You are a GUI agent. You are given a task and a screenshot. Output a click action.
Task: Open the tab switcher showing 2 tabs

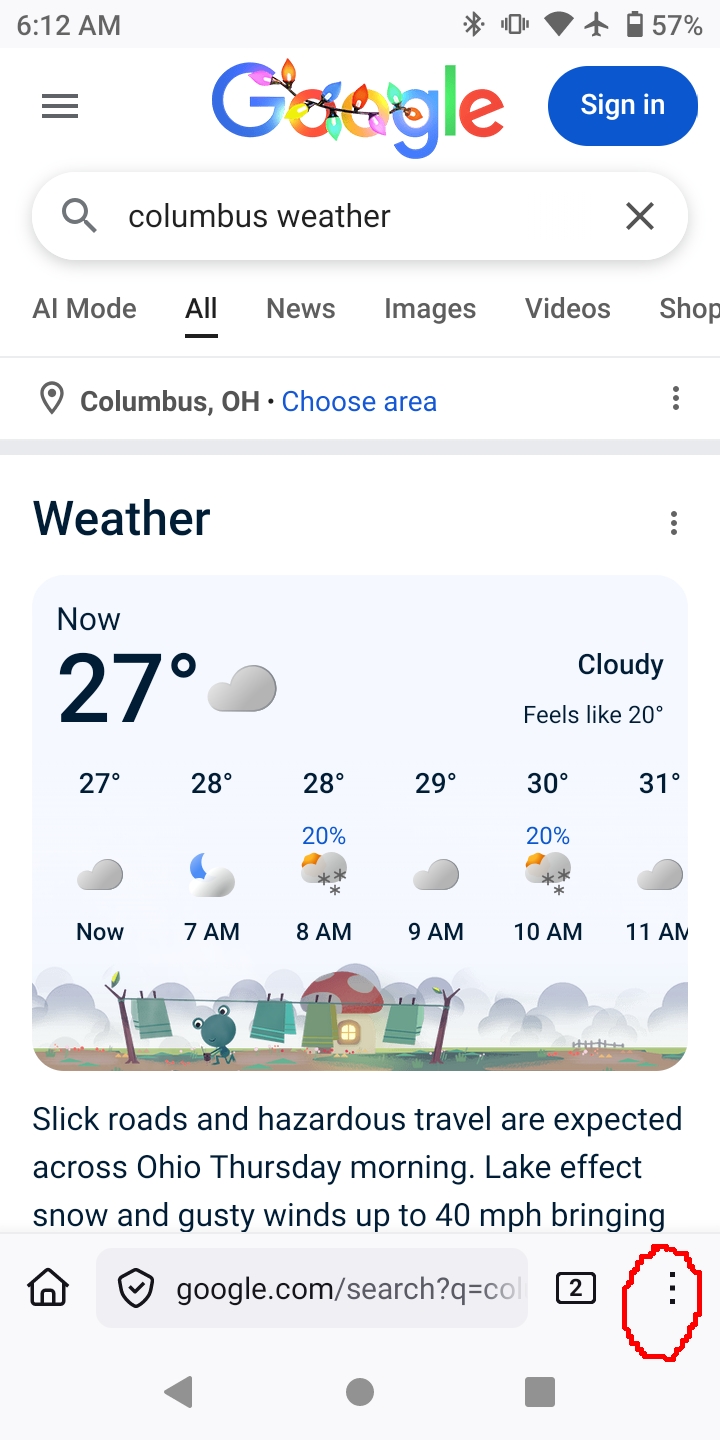575,1289
